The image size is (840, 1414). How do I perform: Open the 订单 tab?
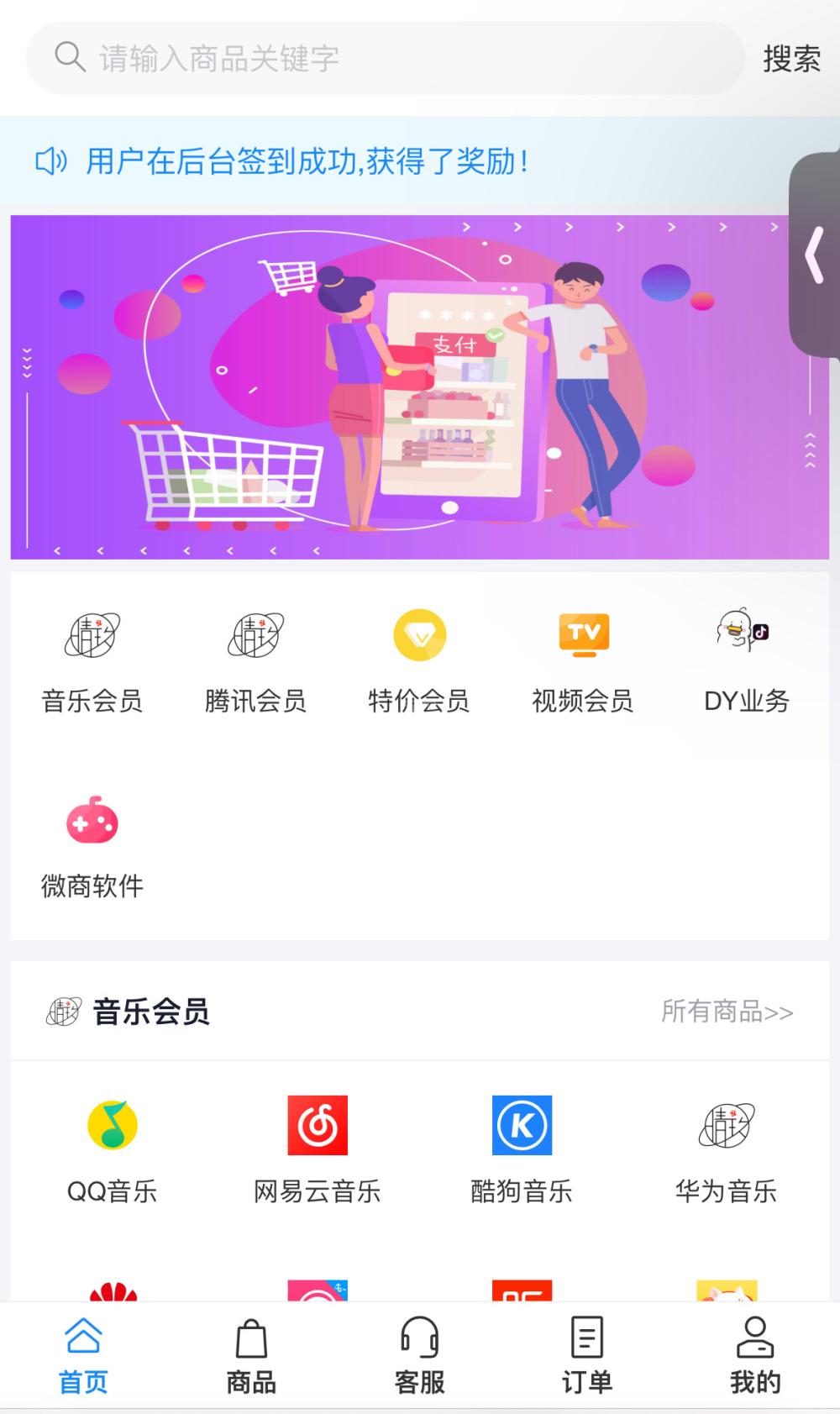point(587,1356)
